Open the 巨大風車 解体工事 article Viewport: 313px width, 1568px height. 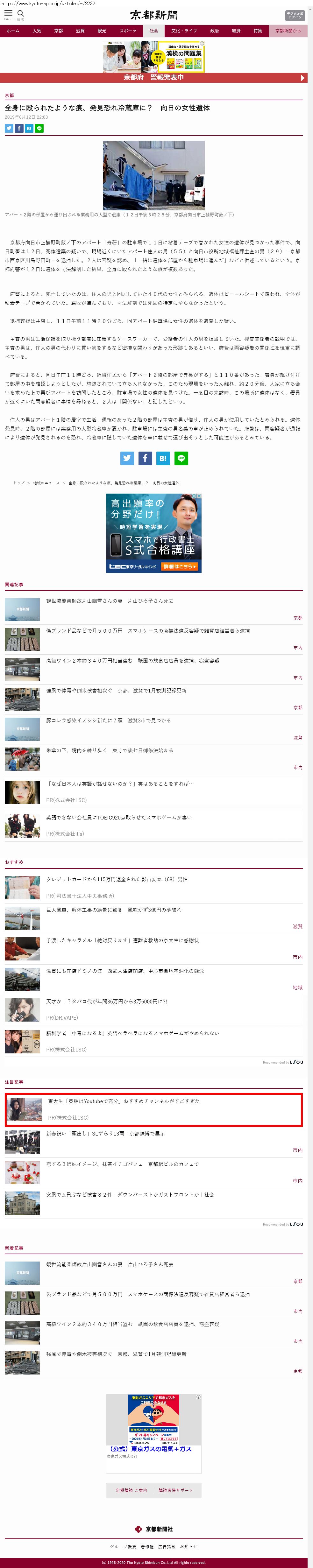(113, 910)
